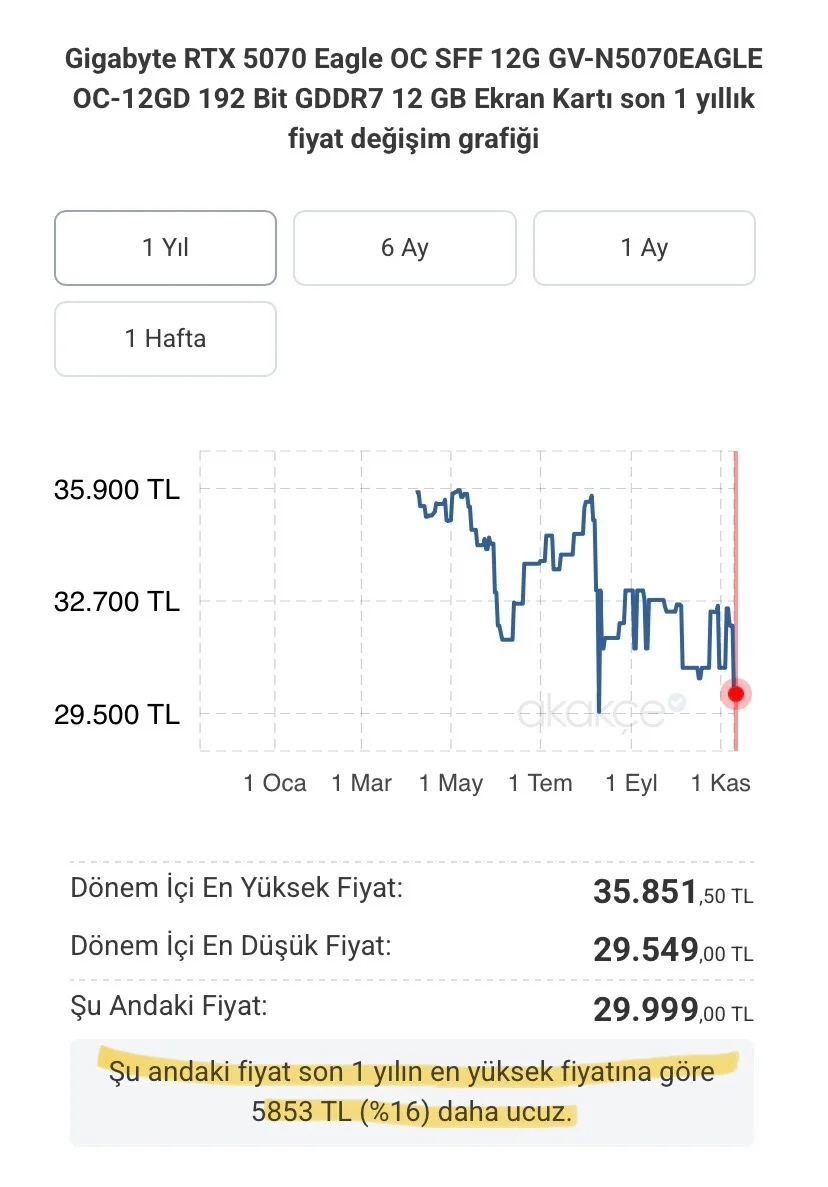Screen dimensions: 828x1187
Task: Select the 1 Yıl price range
Action: (165, 248)
